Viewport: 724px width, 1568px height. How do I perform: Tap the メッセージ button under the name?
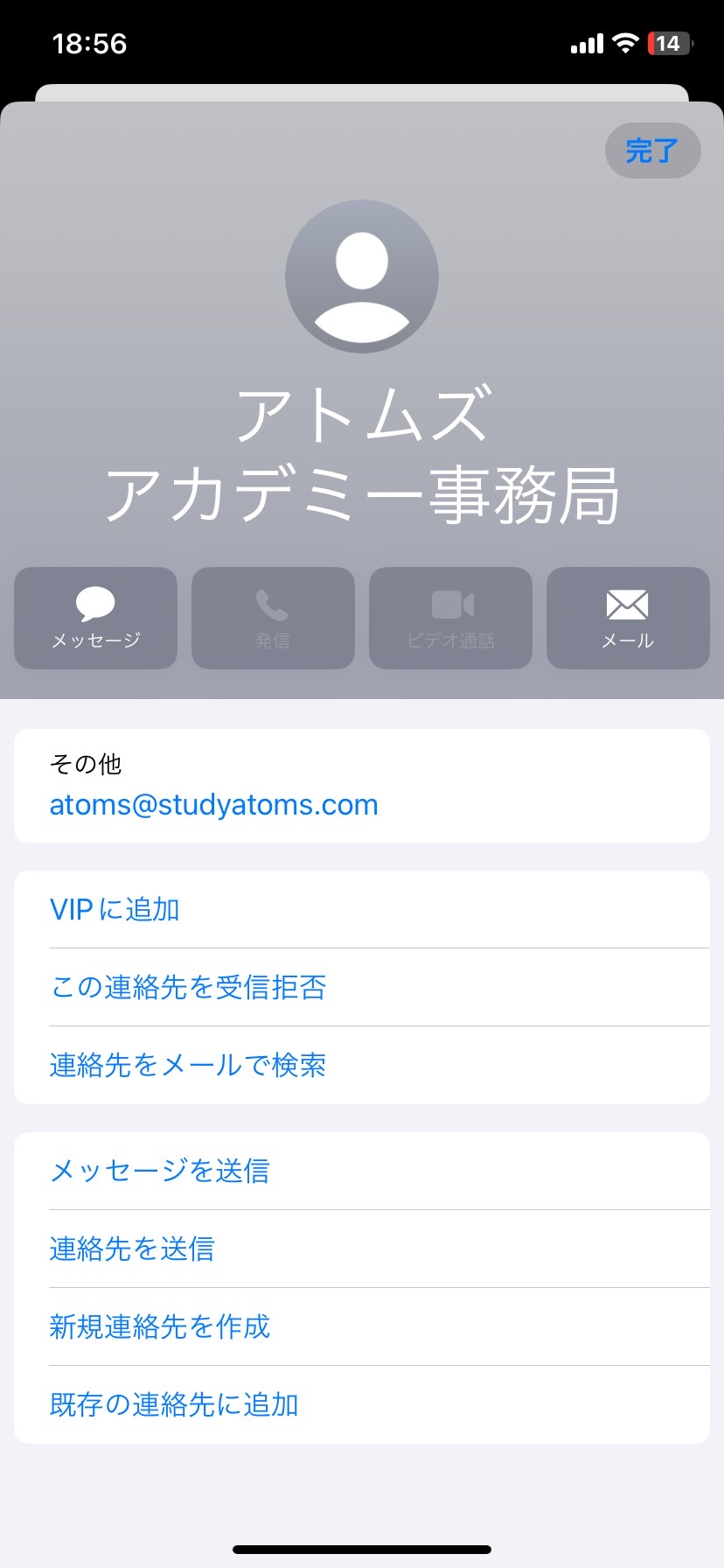(x=96, y=618)
